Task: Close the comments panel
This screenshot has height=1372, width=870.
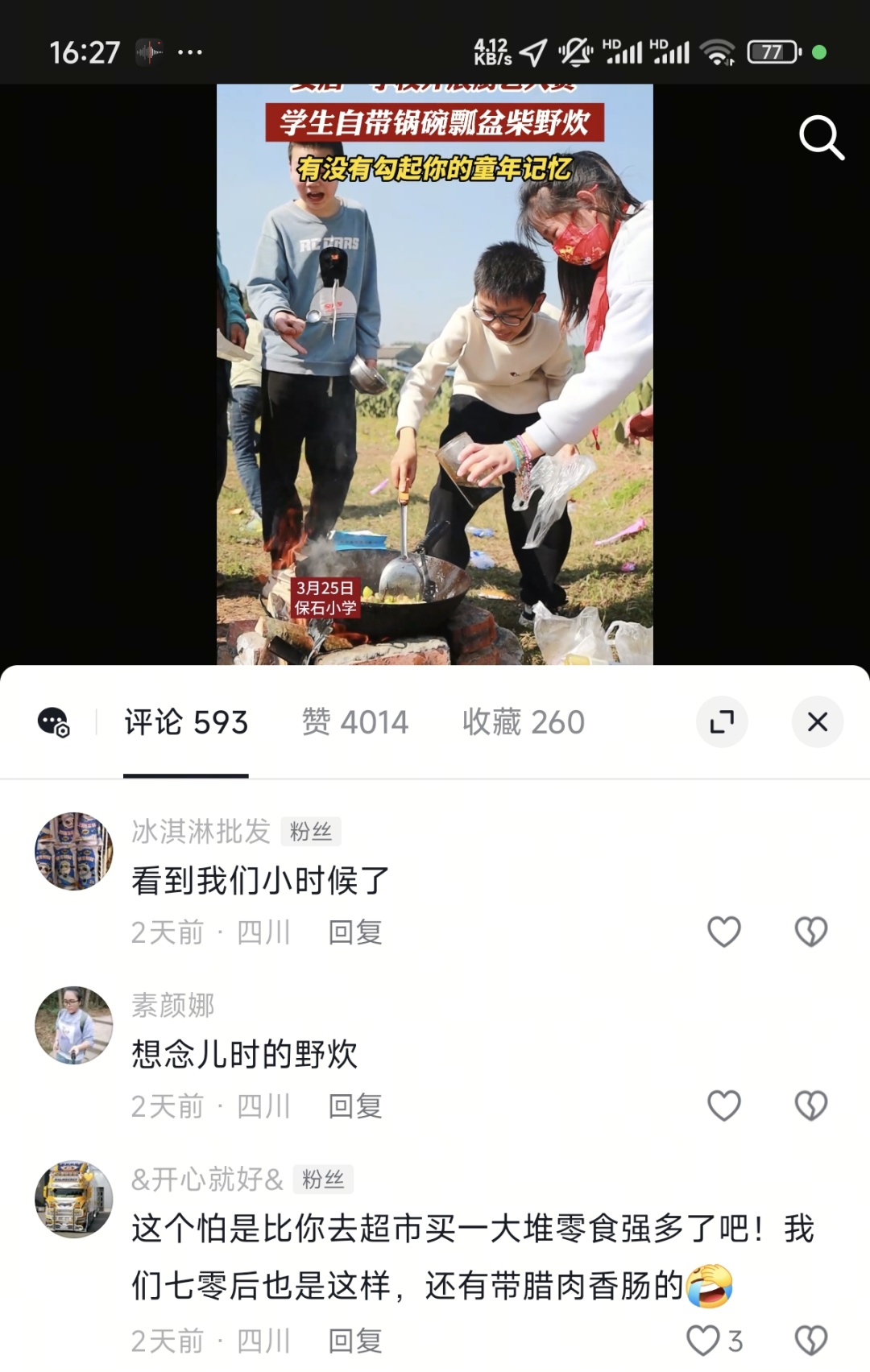Action: tap(817, 721)
